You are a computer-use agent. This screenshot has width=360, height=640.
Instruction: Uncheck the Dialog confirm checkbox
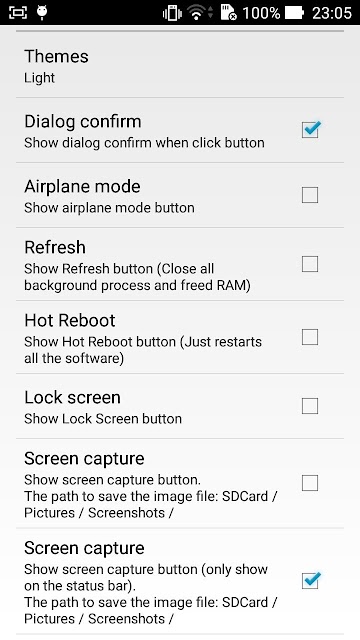click(x=310, y=130)
